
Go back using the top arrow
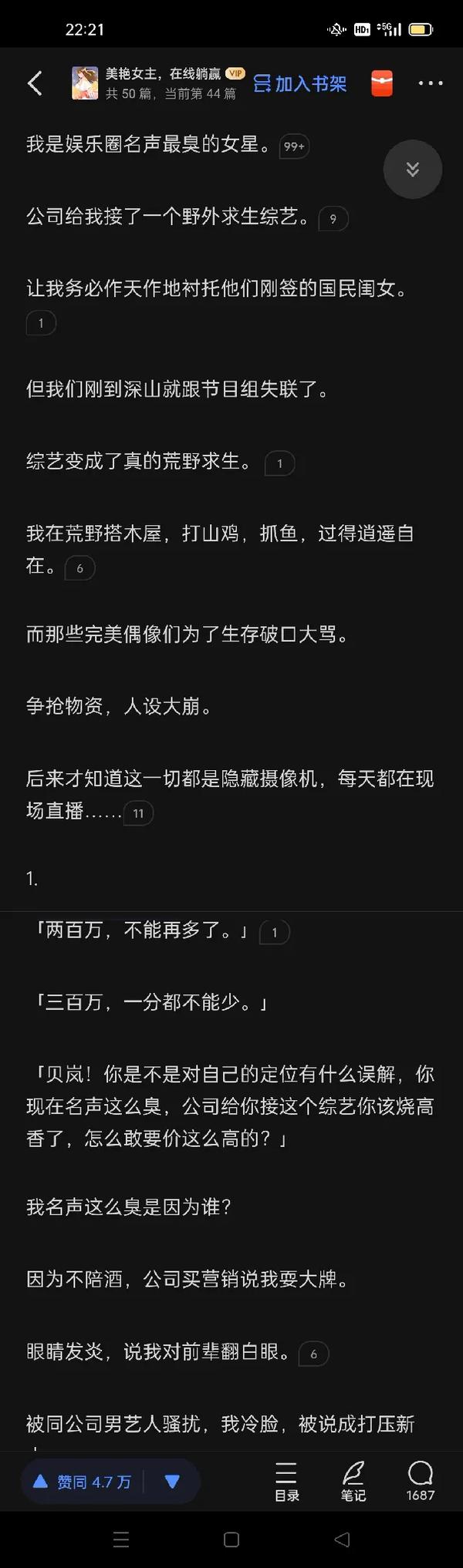click(35, 83)
